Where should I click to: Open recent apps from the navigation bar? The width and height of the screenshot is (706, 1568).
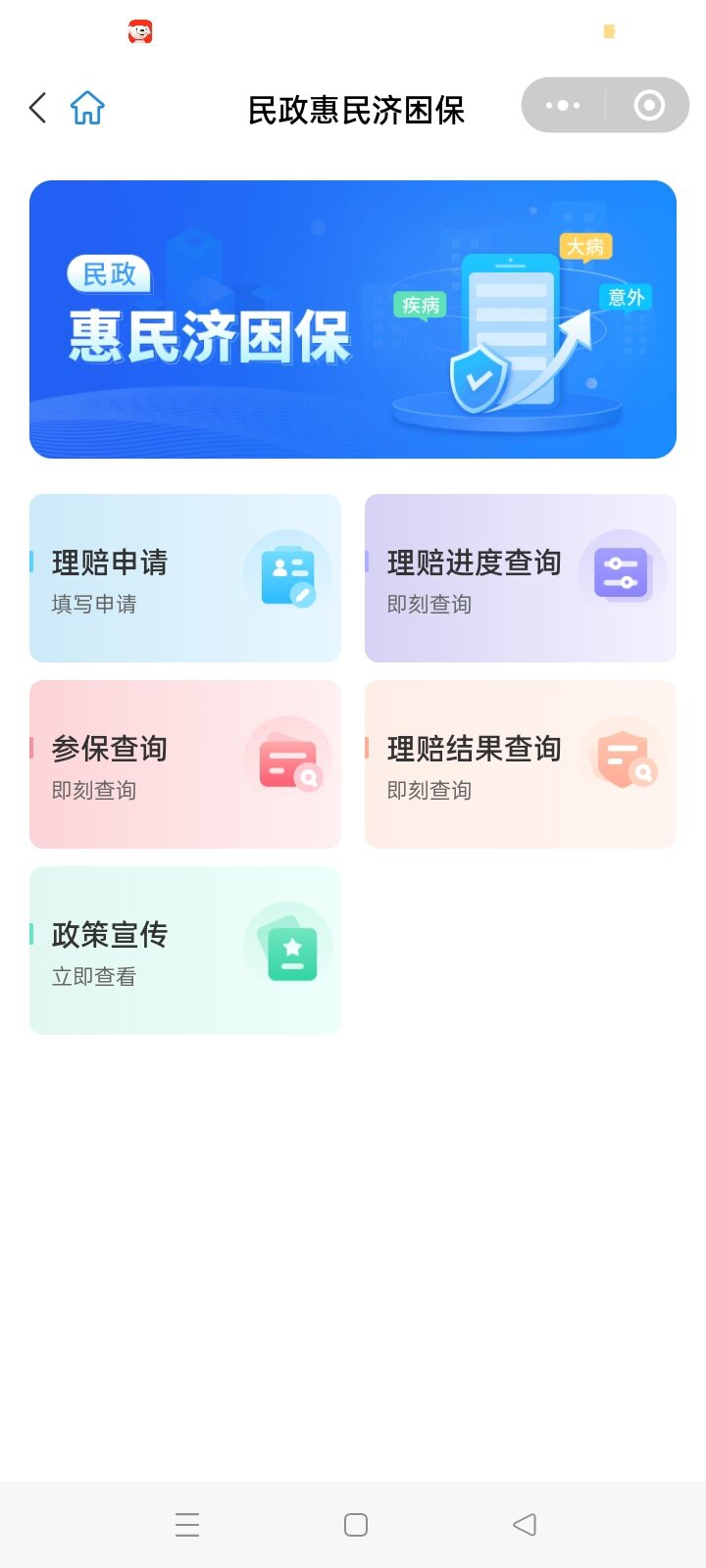click(187, 1525)
